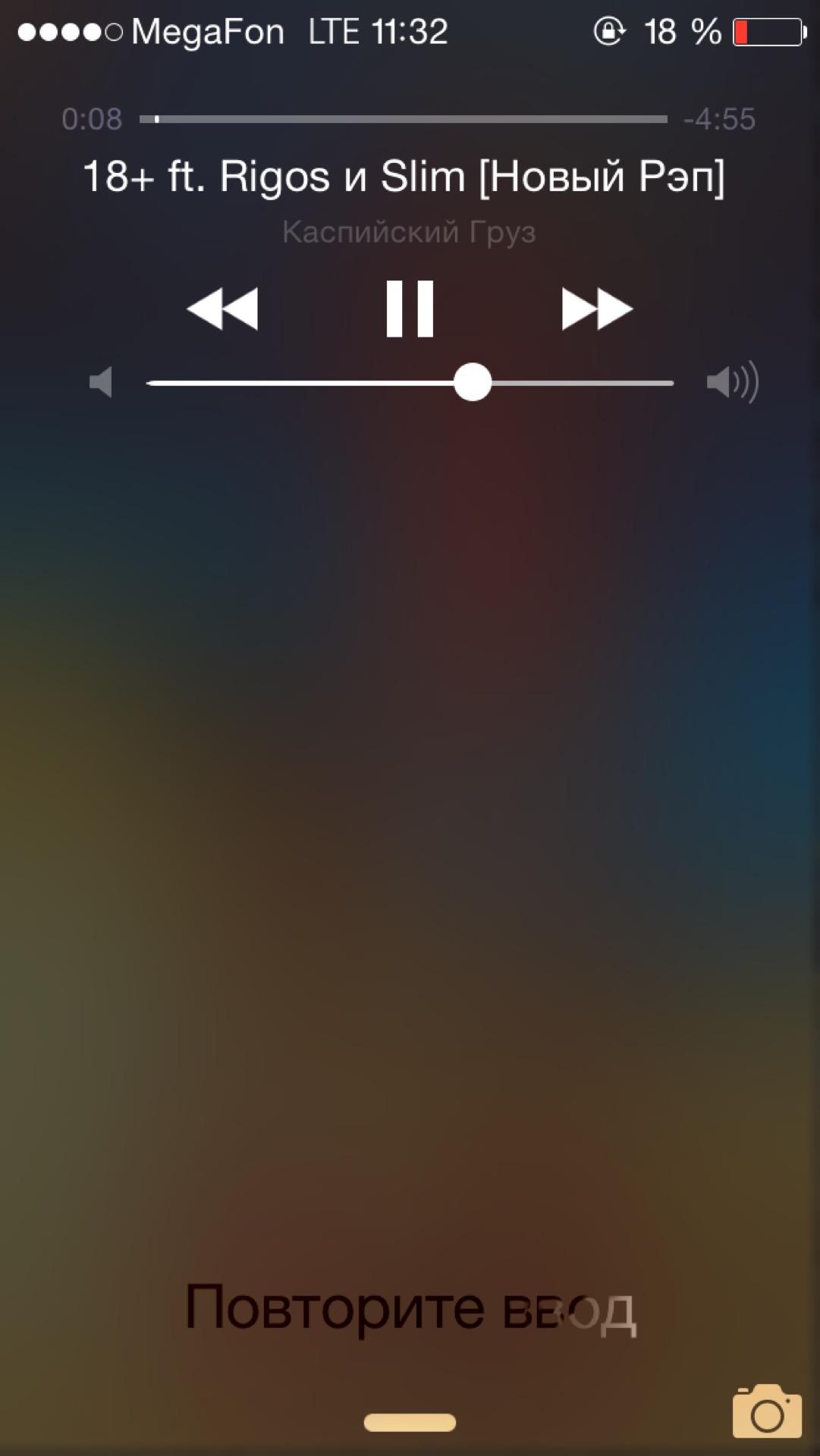Open the camera from the lock screen
The width and height of the screenshot is (820, 1456).
pos(766,1412)
